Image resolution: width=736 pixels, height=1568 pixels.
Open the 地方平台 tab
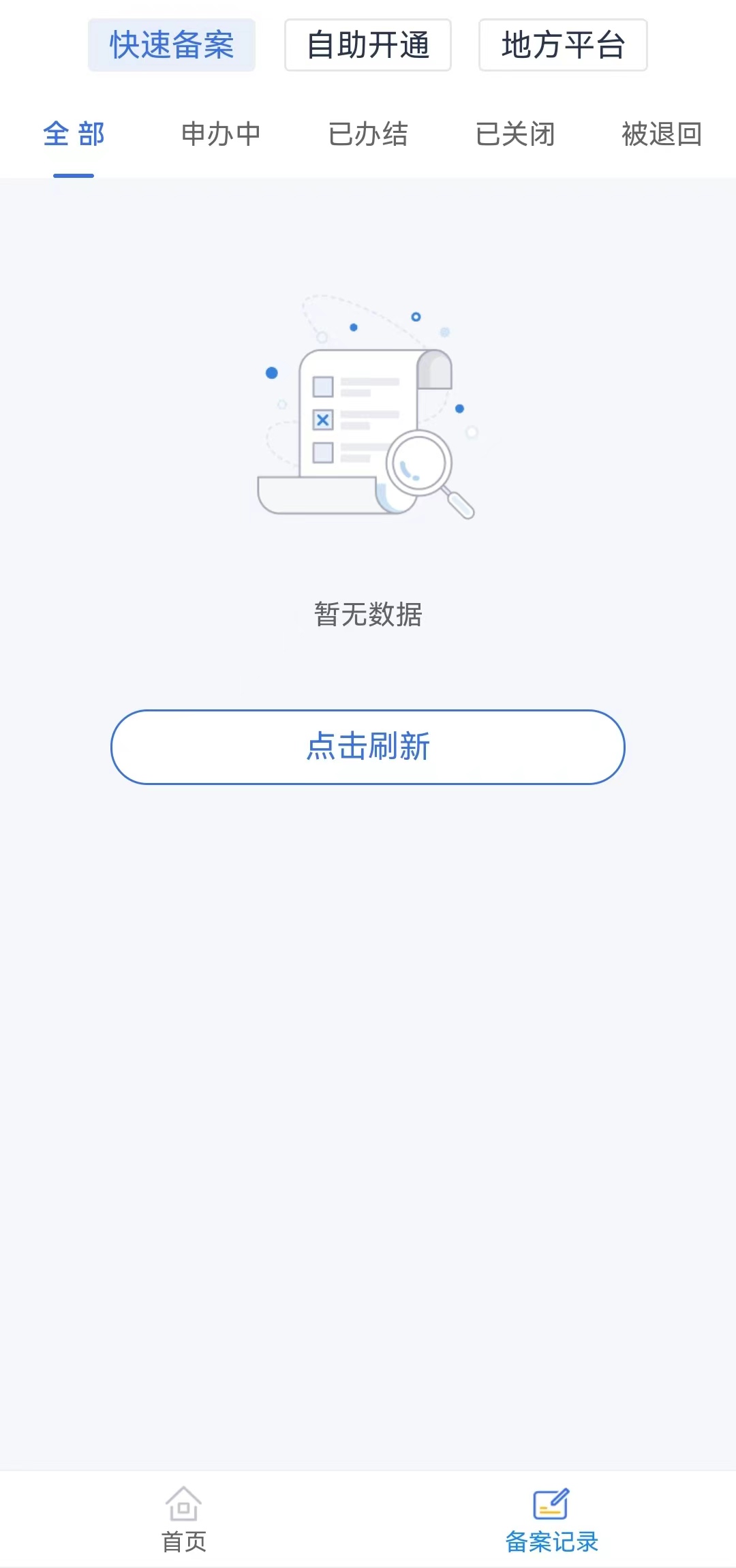tap(562, 45)
